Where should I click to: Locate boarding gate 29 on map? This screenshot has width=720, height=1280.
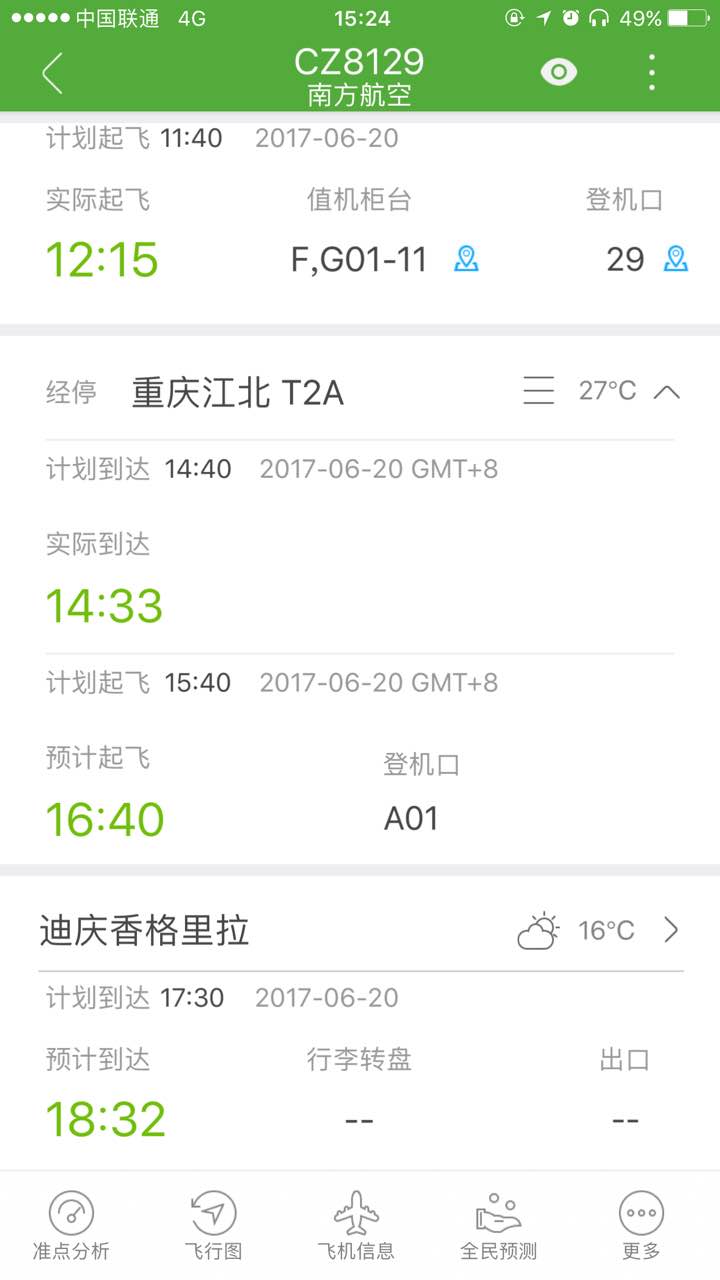(x=676, y=259)
